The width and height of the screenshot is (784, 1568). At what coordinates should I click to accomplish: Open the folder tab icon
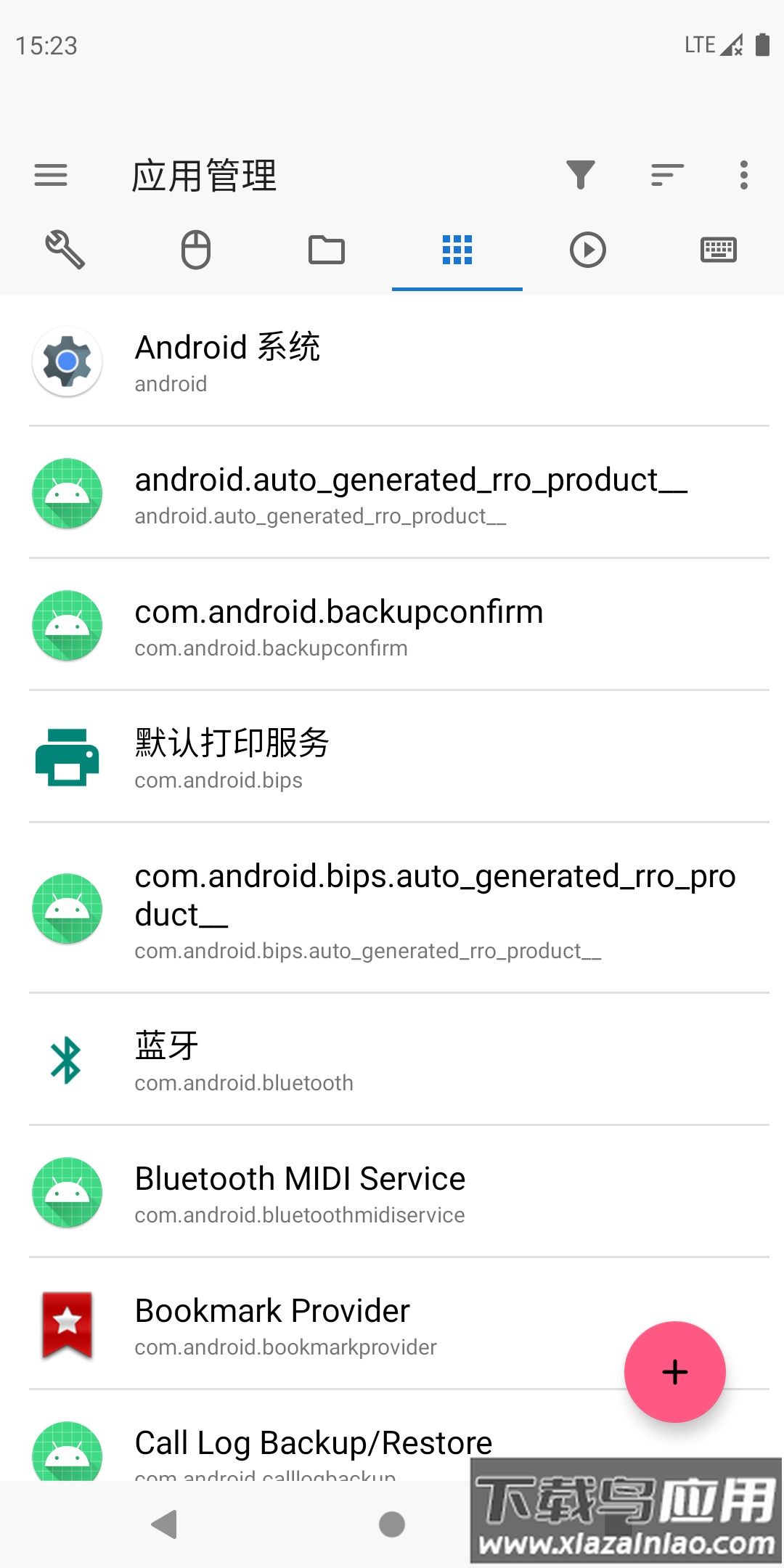pyautogui.click(x=327, y=250)
